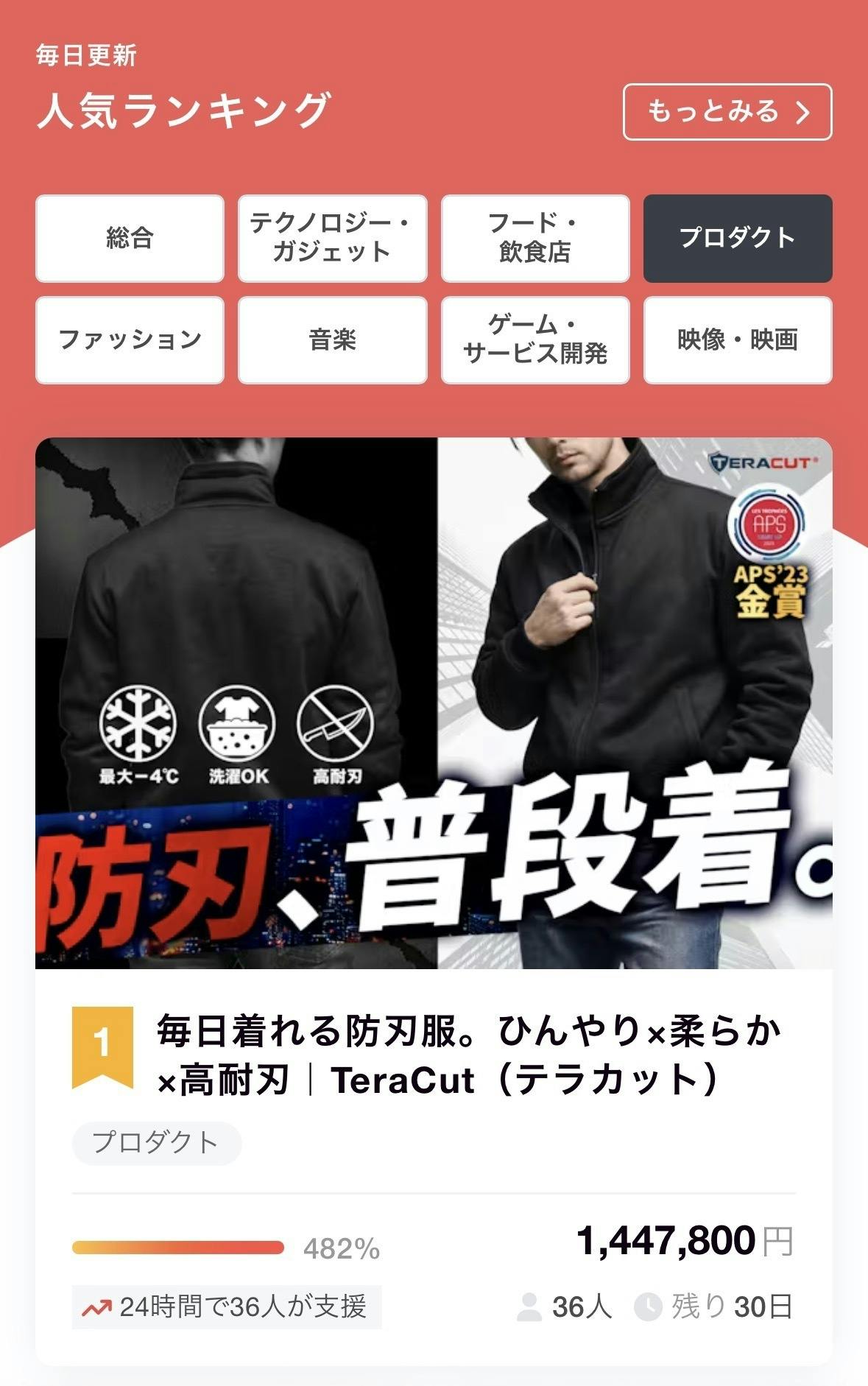Switch to the 映像・映画 category

pos(738,340)
